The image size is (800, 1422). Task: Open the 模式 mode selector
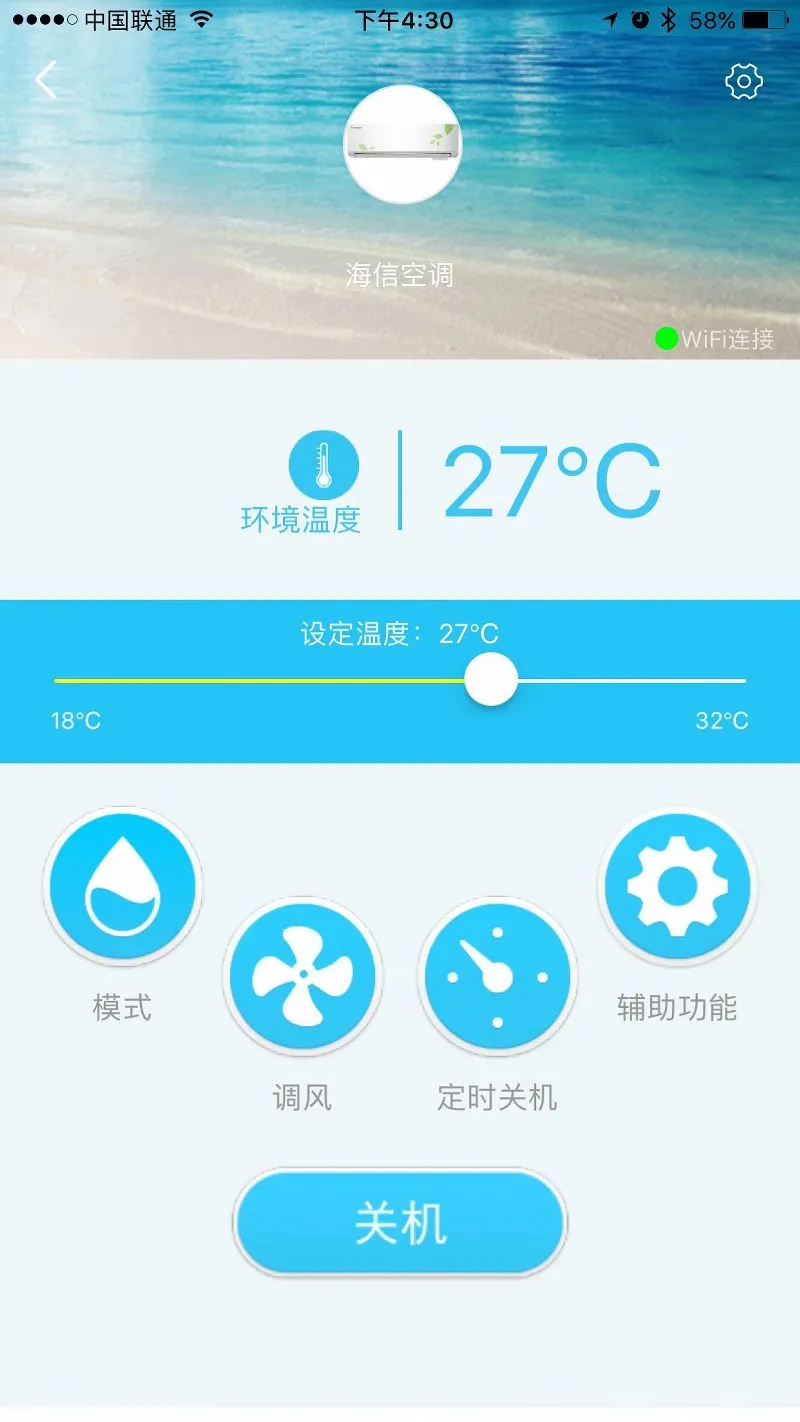click(122, 886)
